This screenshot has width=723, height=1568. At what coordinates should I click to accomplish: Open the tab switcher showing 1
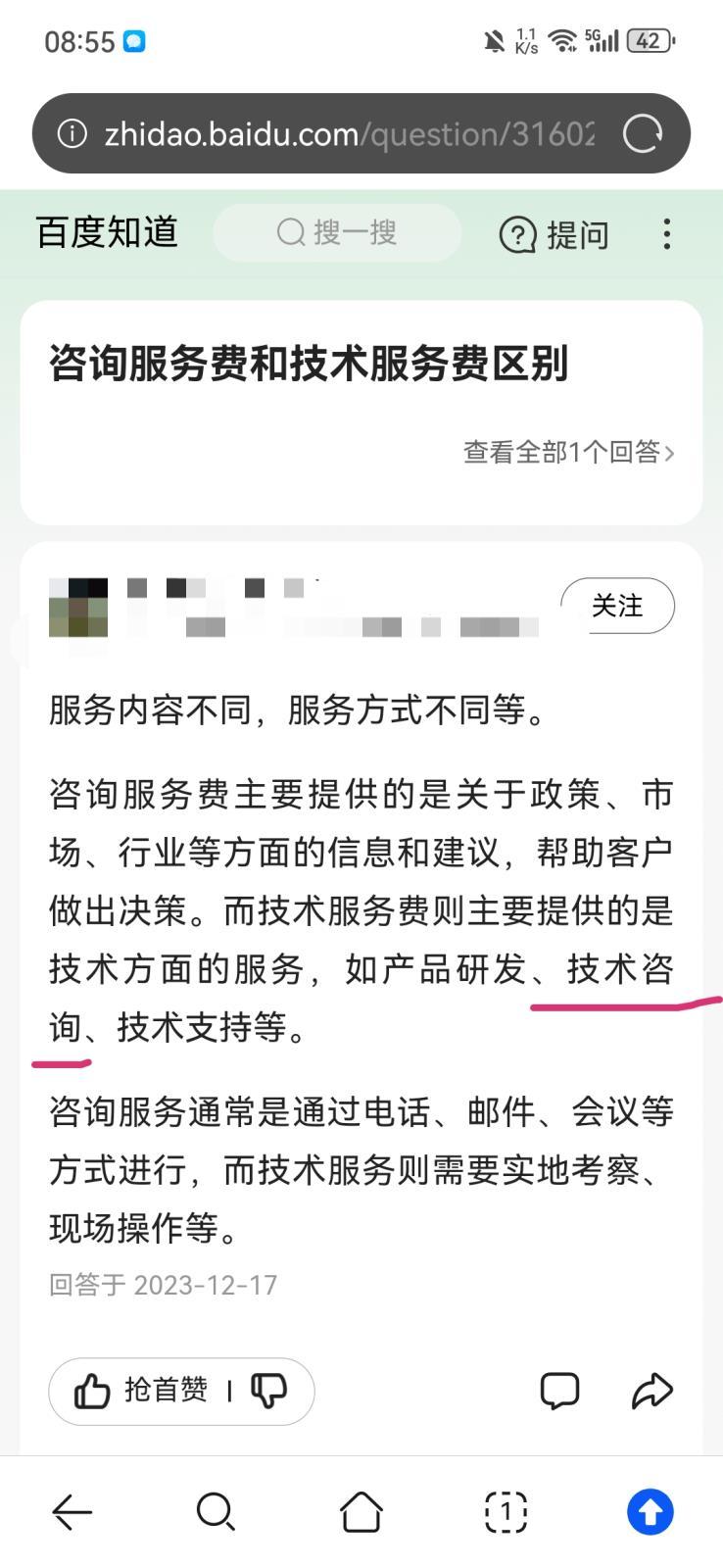click(x=506, y=1512)
